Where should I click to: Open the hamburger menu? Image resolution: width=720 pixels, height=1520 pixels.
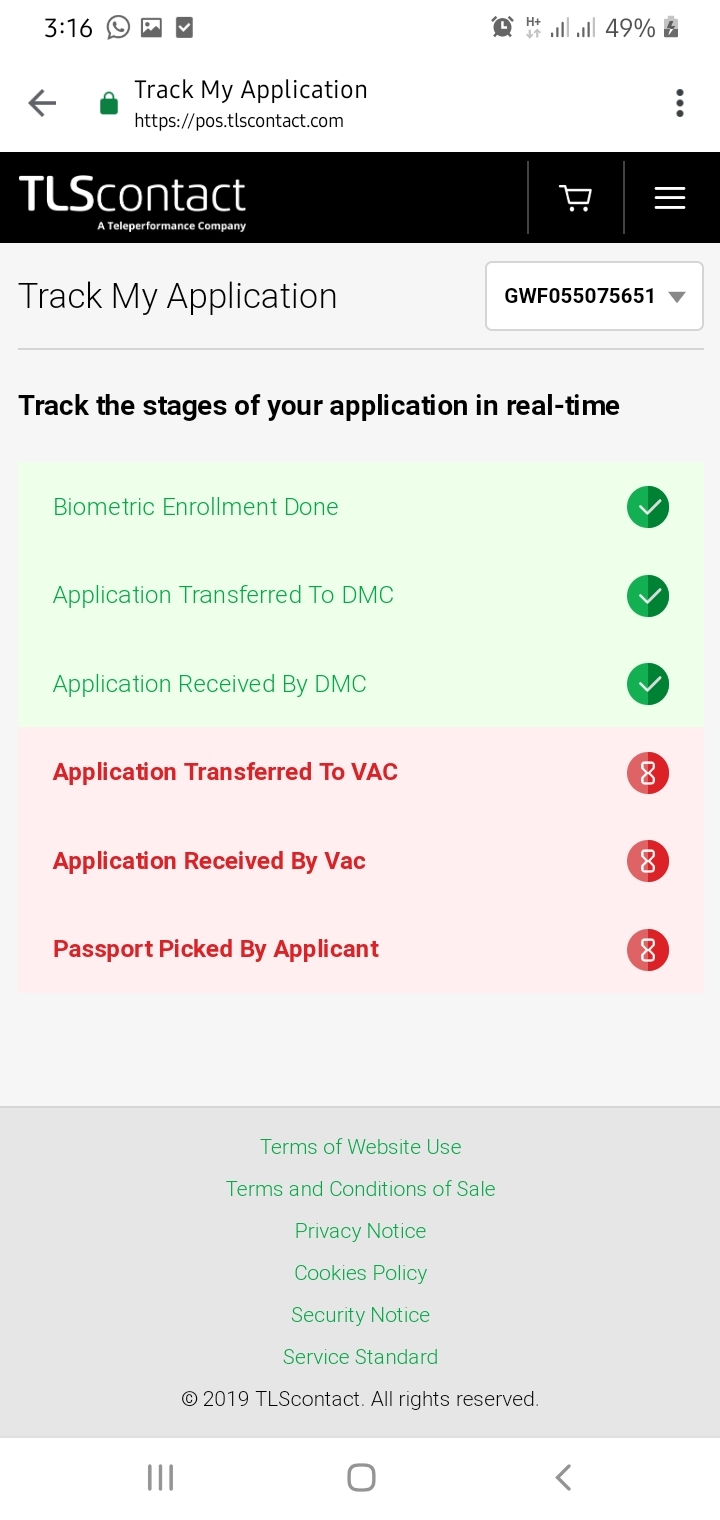(x=670, y=198)
